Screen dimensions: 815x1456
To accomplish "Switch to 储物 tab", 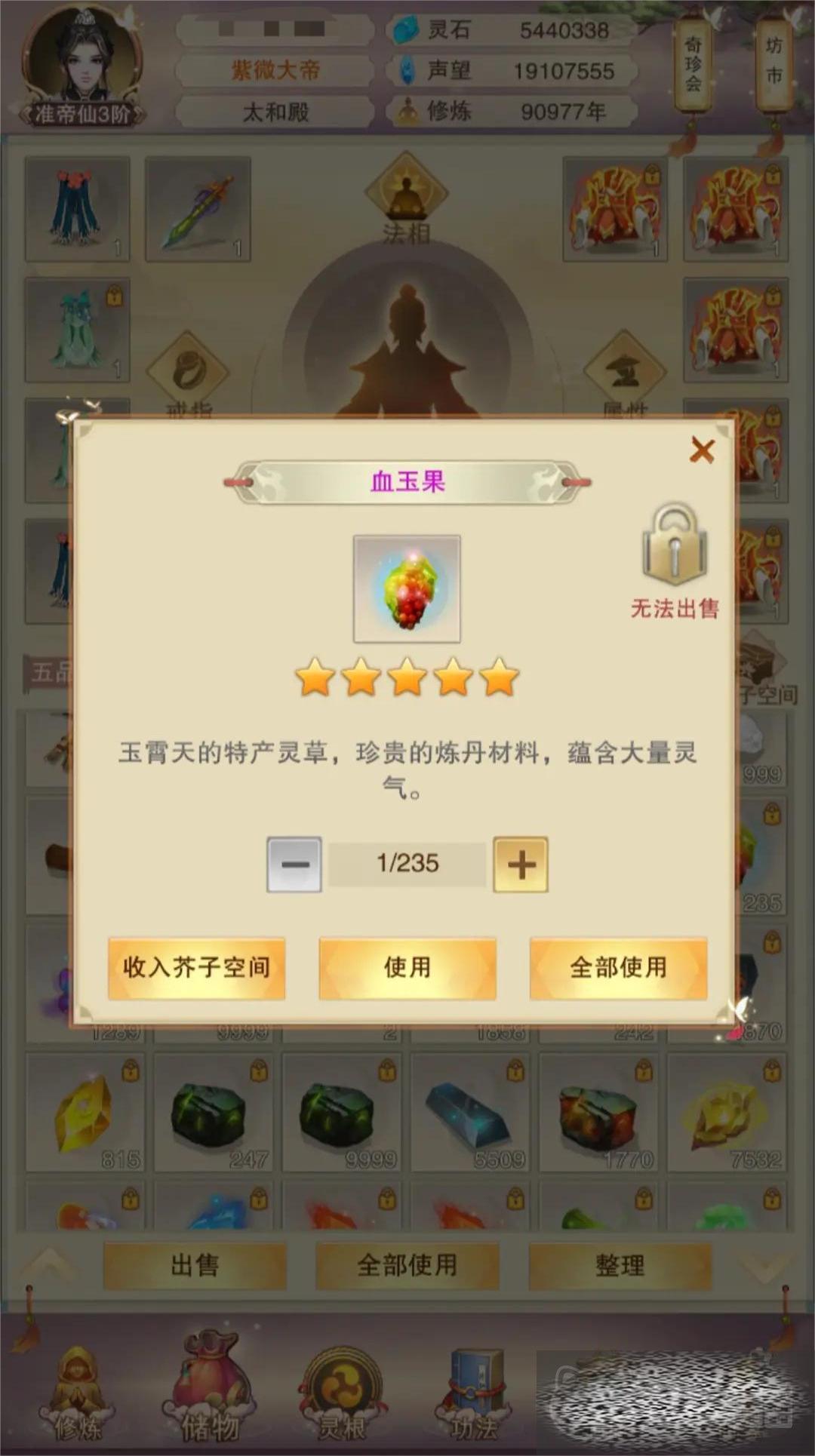I will tap(208, 1396).
